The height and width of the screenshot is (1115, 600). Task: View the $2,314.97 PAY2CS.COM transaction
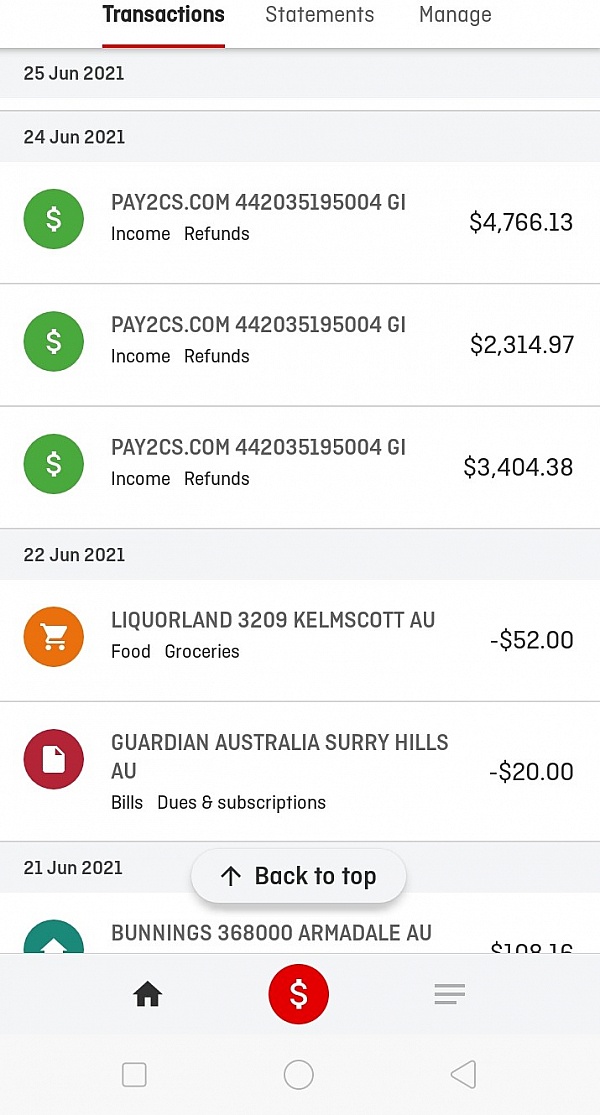[300, 345]
